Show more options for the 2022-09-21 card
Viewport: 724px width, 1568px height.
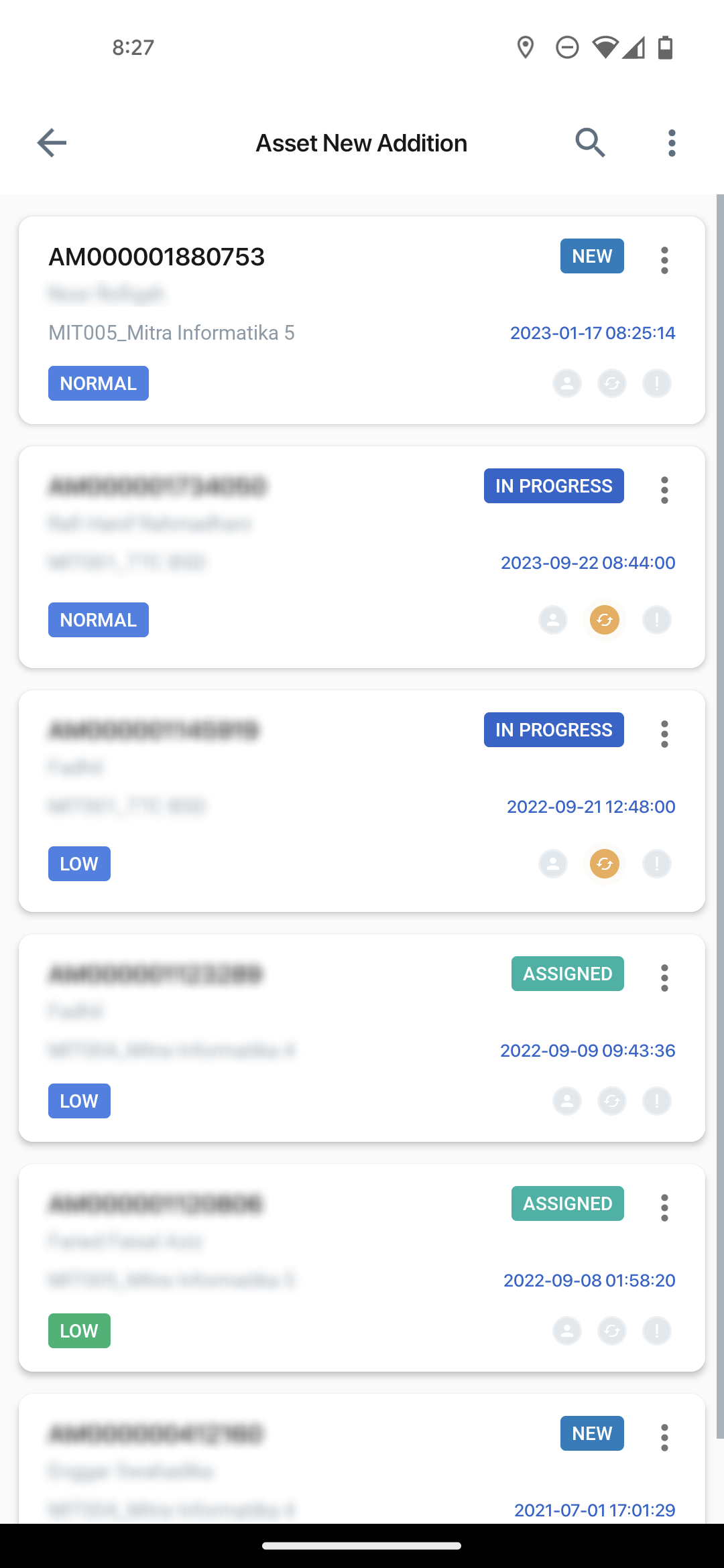(664, 734)
